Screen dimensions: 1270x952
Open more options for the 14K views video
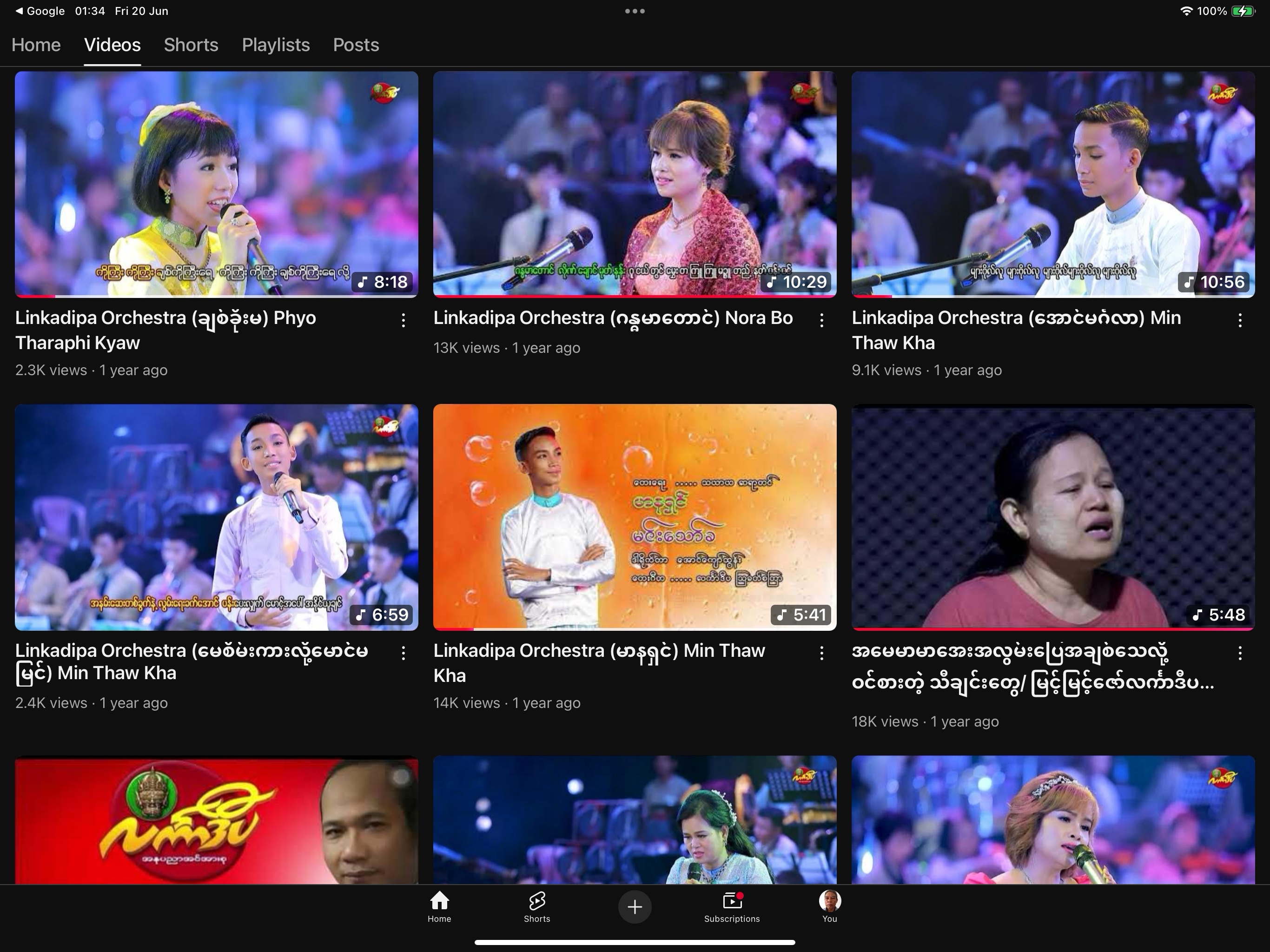click(821, 653)
